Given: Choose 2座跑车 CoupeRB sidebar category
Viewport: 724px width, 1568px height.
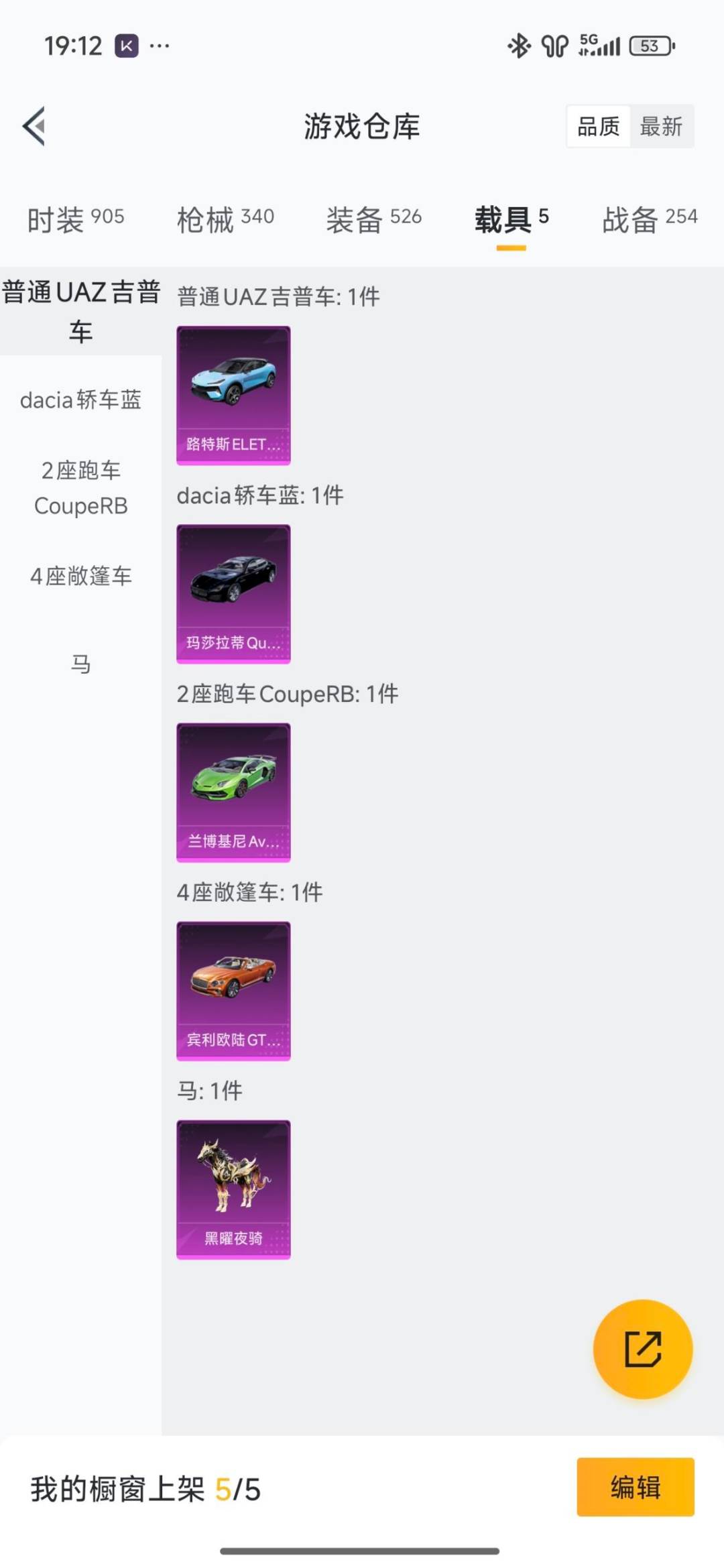Looking at the screenshot, I should tap(80, 488).
